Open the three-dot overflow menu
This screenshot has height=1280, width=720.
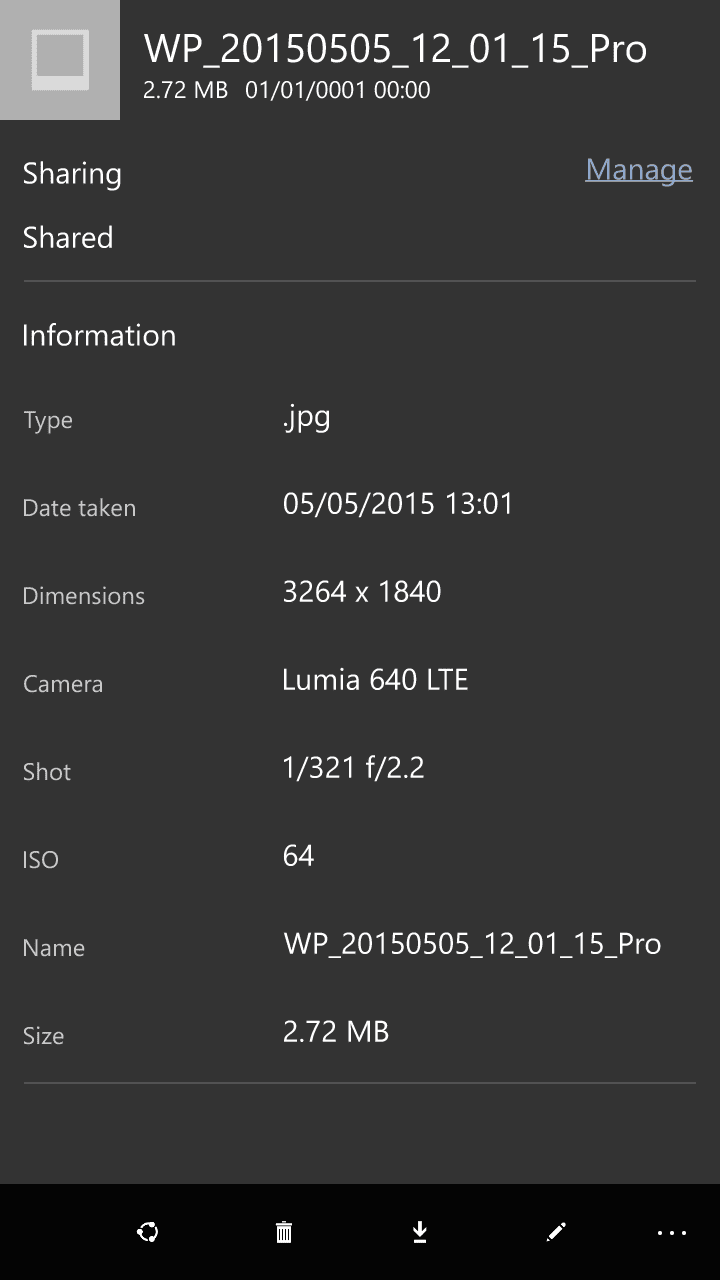(x=672, y=1233)
